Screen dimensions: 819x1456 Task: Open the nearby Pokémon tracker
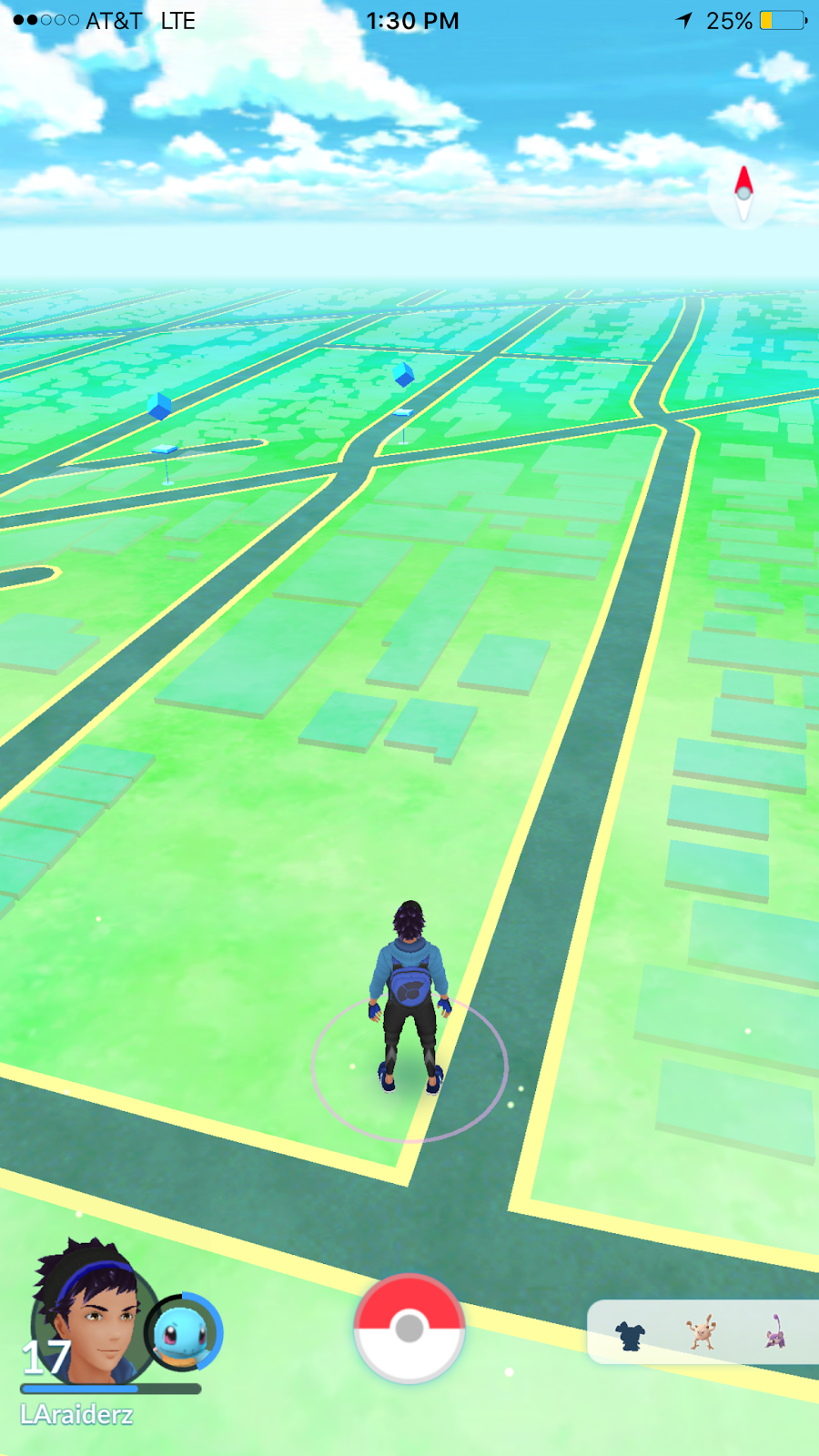tap(703, 1333)
